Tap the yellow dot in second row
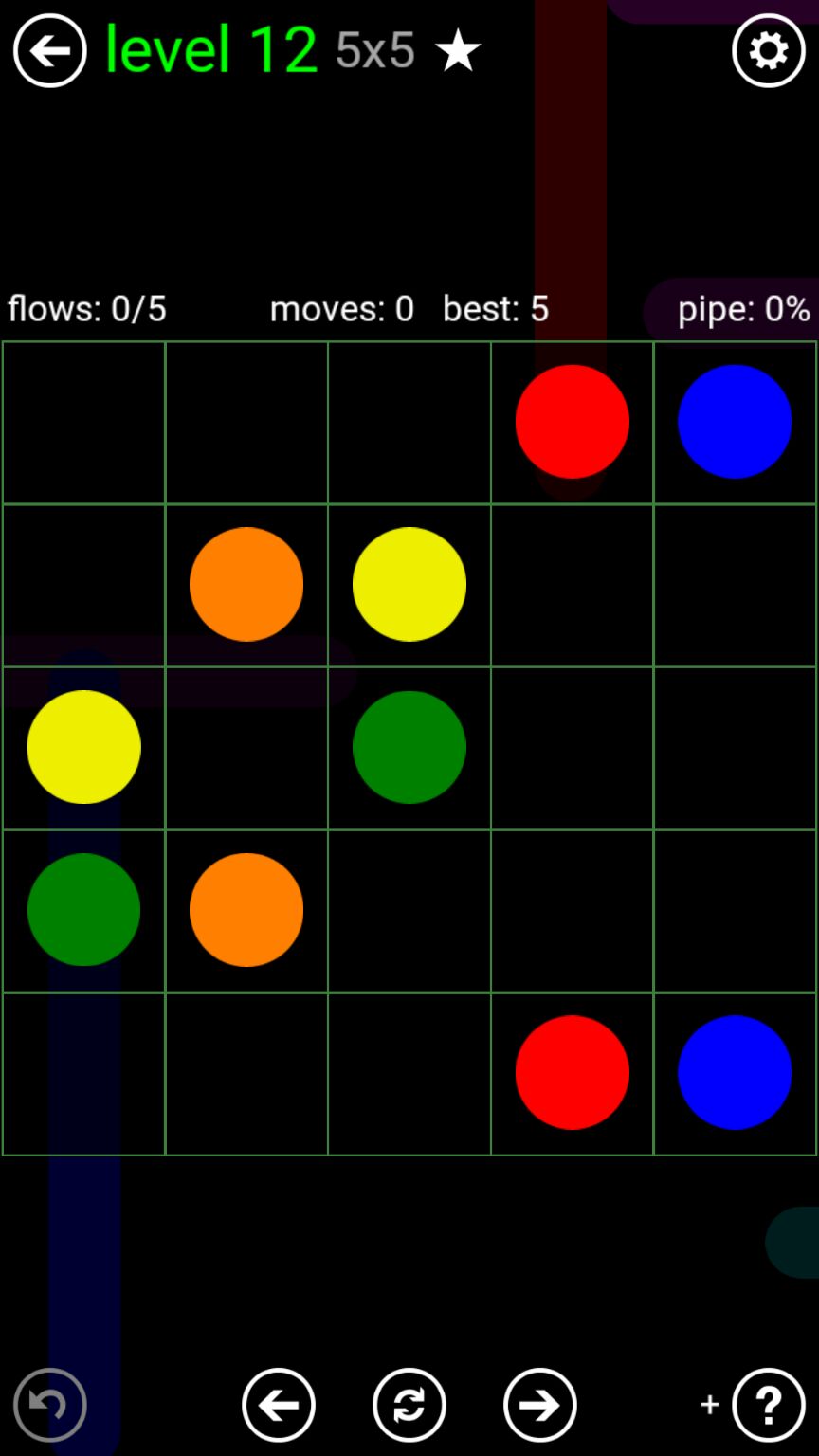Image resolution: width=819 pixels, height=1456 pixels. (x=409, y=584)
